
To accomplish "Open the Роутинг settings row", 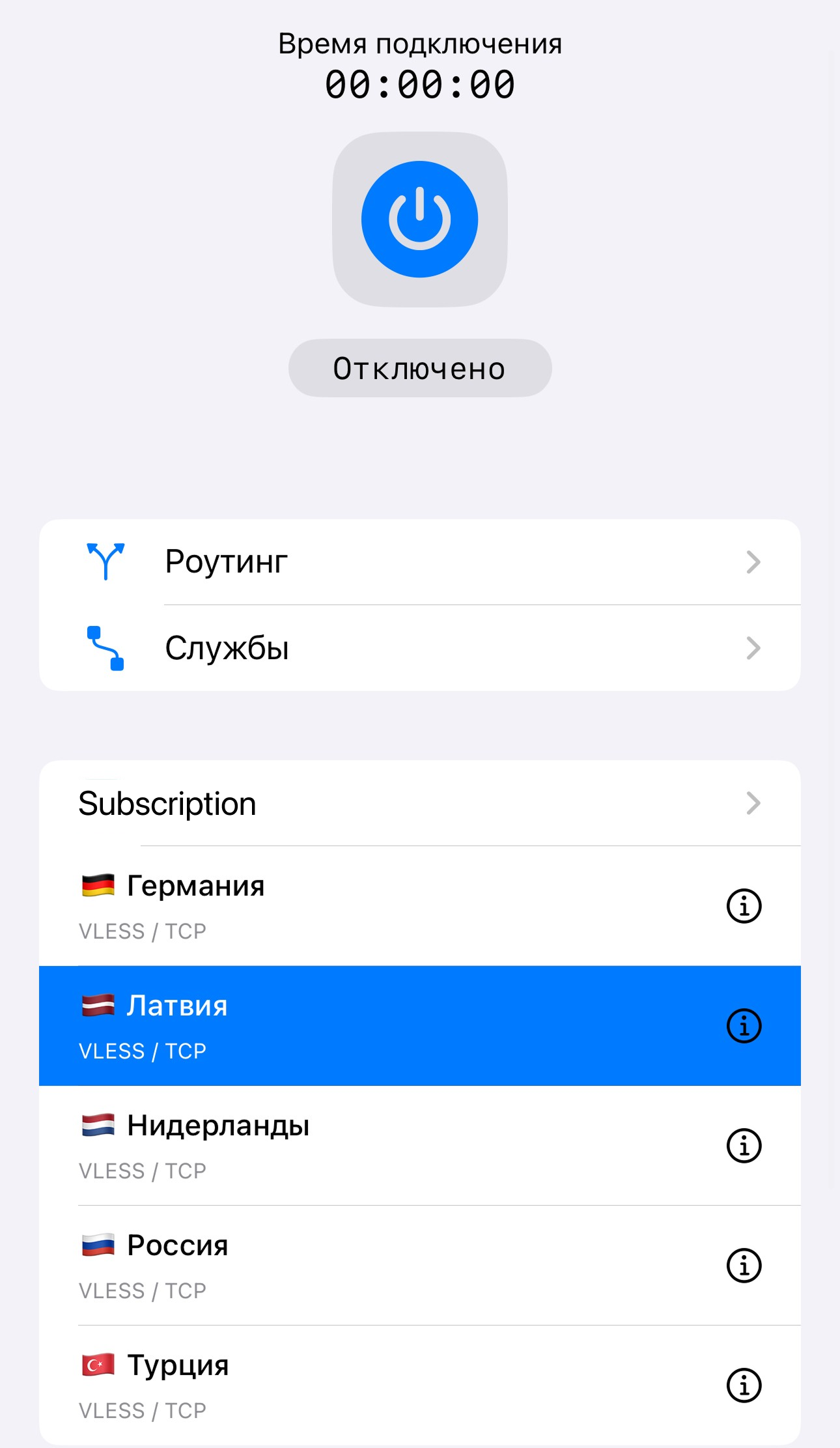I will coord(419,561).
